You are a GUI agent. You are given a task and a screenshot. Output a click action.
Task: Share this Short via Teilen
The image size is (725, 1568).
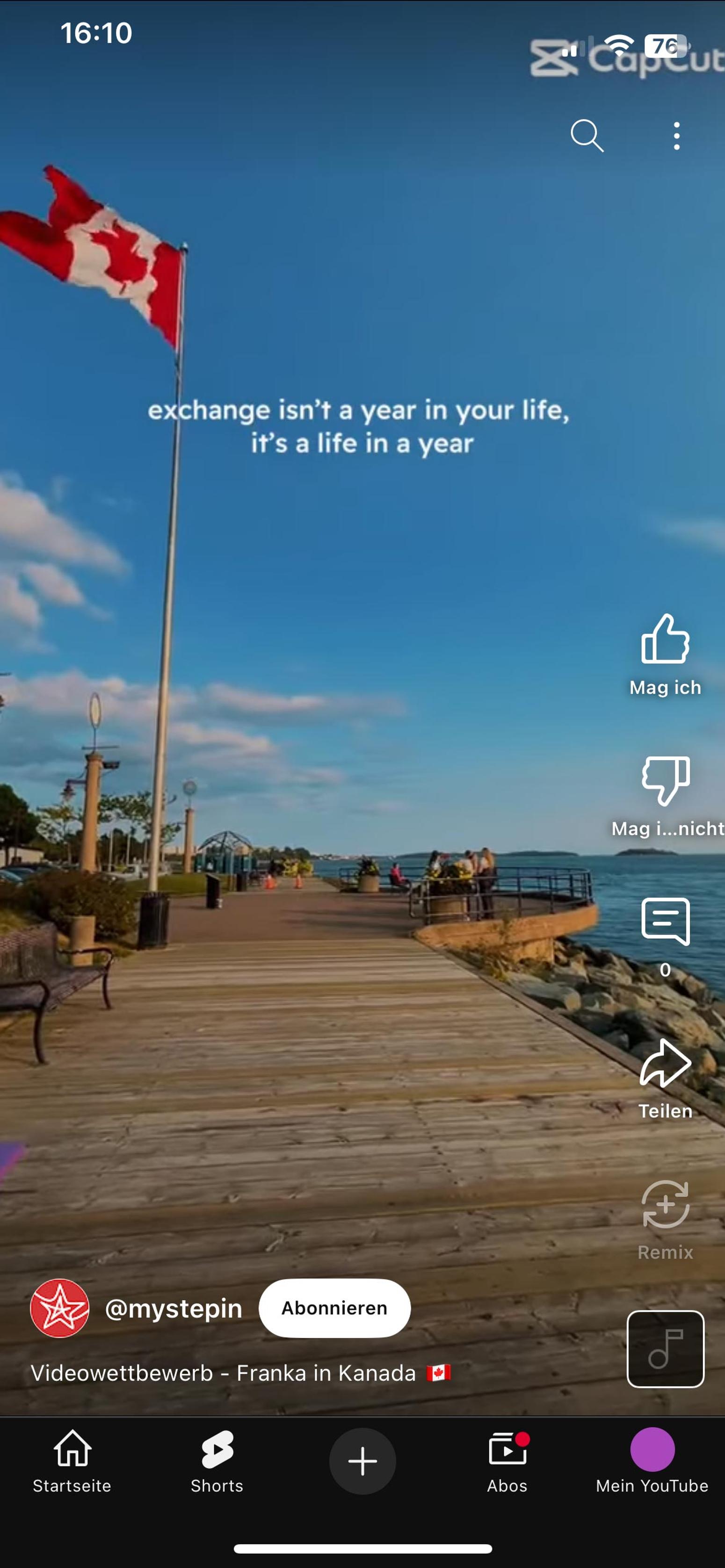coord(665,1064)
